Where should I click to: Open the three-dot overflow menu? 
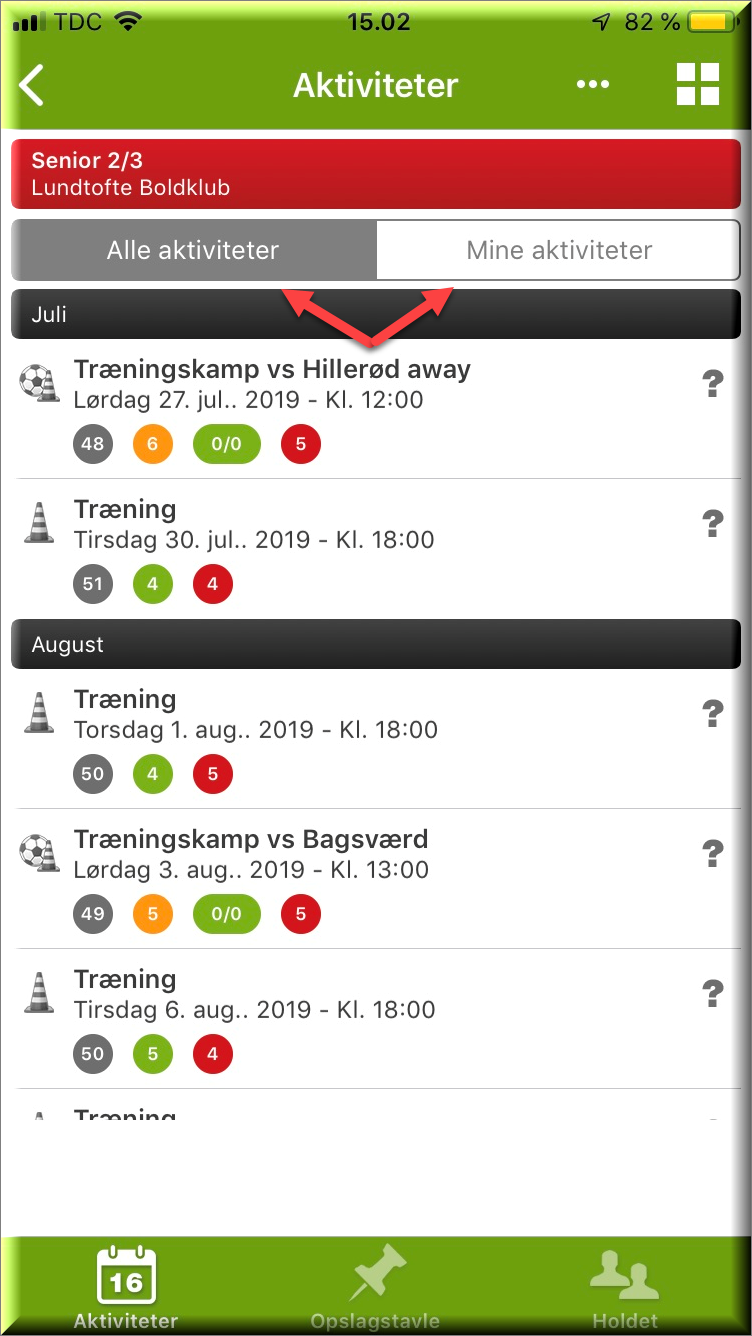[593, 85]
